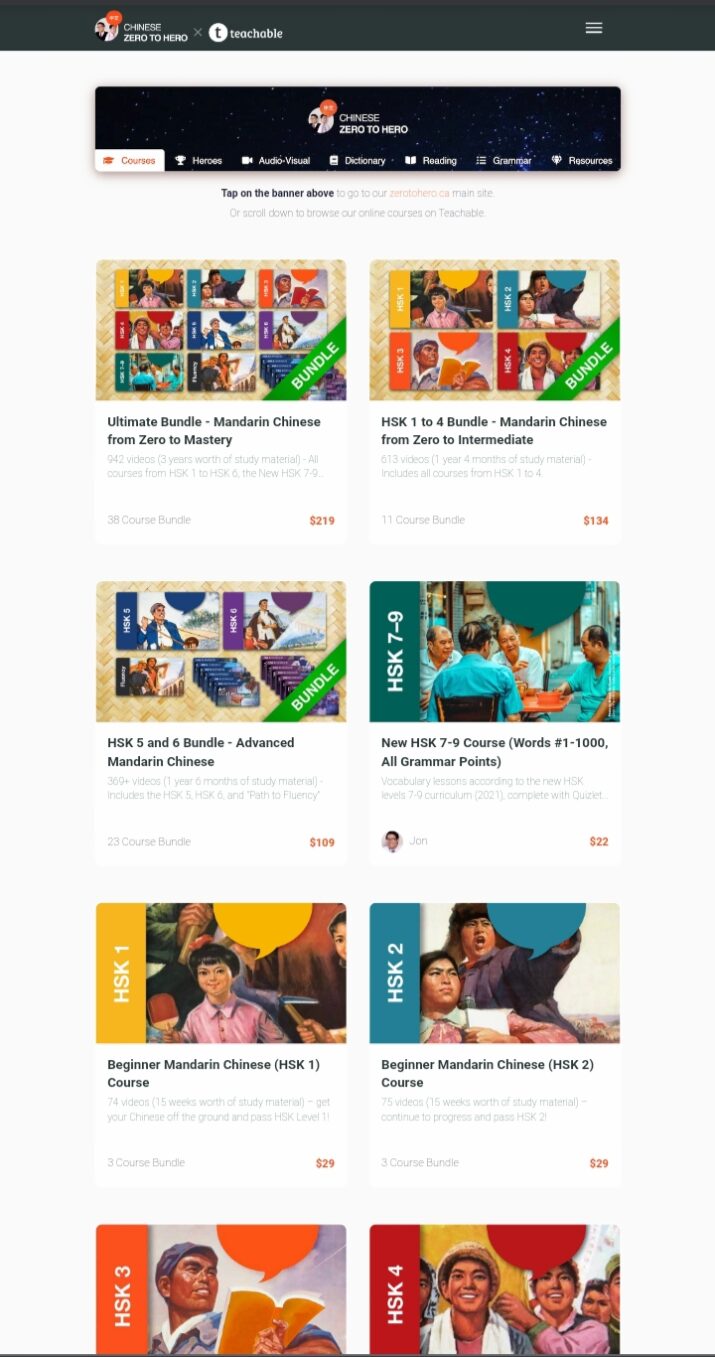715x1357 pixels.
Task: View the HSK 5 and 6 Bundle
Action: (x=221, y=751)
